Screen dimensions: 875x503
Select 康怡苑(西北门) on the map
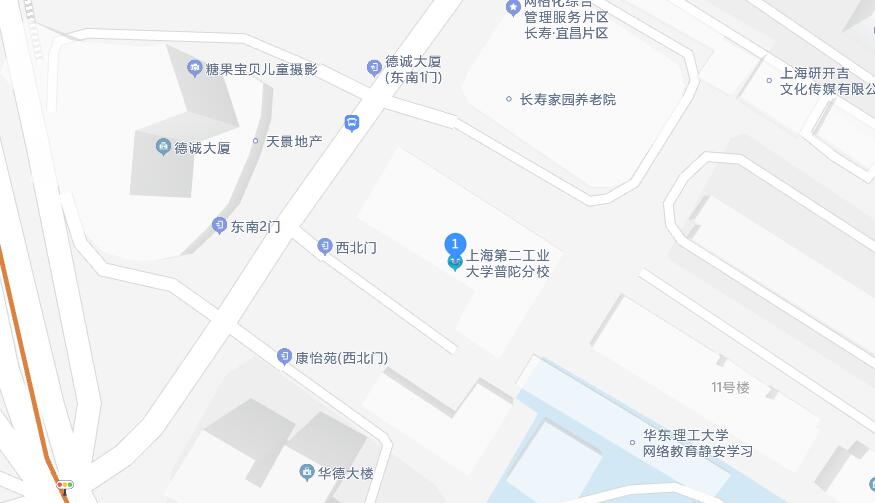click(285, 357)
